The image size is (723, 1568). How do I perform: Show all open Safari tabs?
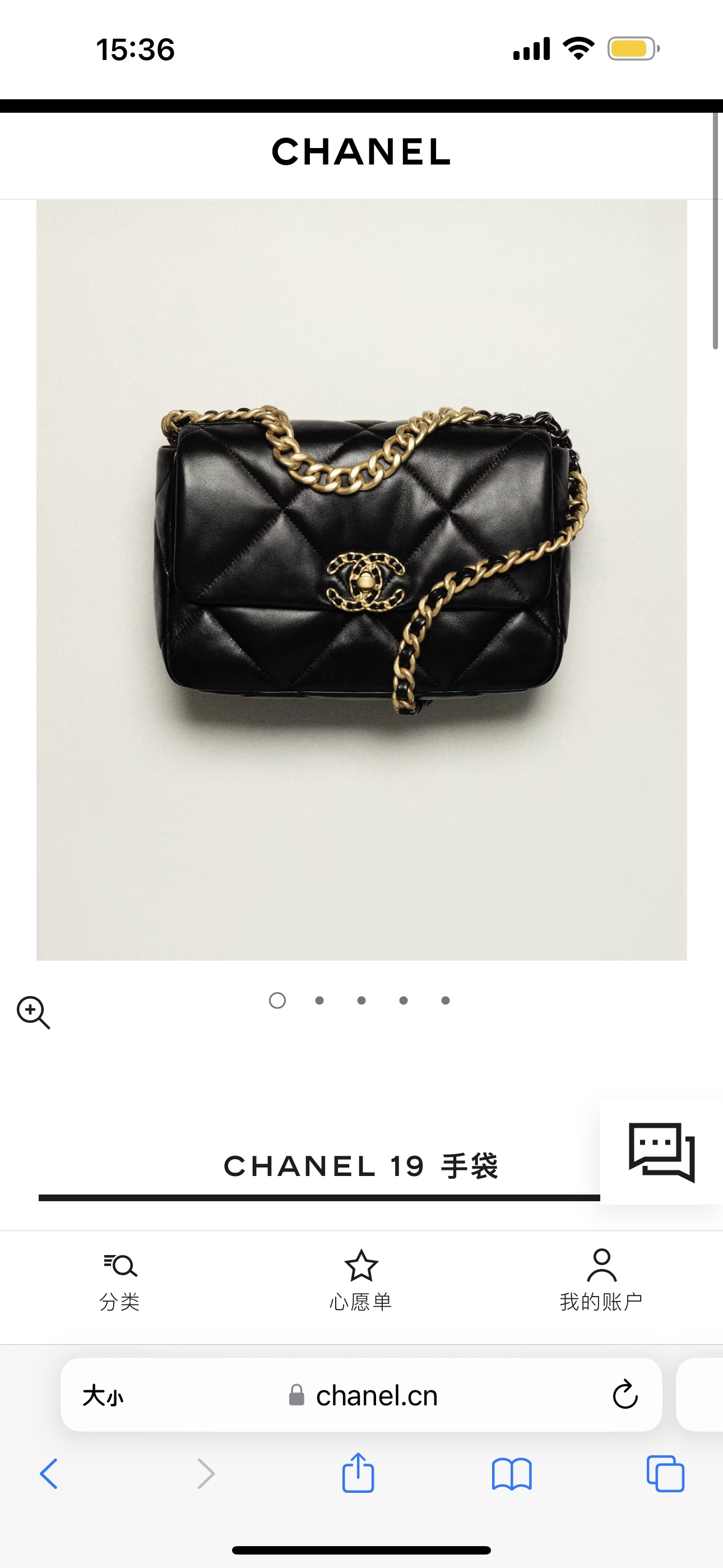(665, 1474)
